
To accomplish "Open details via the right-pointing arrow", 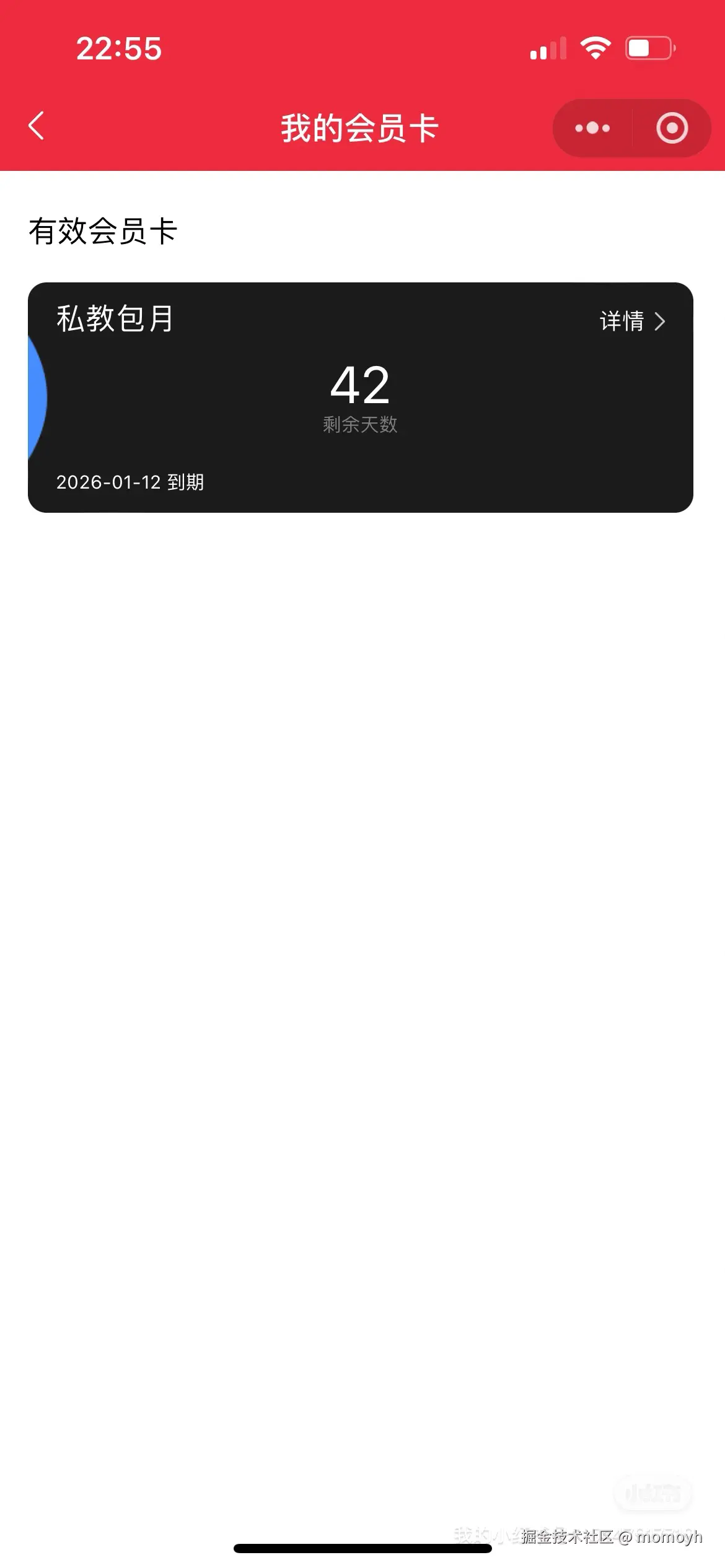I will point(661,322).
